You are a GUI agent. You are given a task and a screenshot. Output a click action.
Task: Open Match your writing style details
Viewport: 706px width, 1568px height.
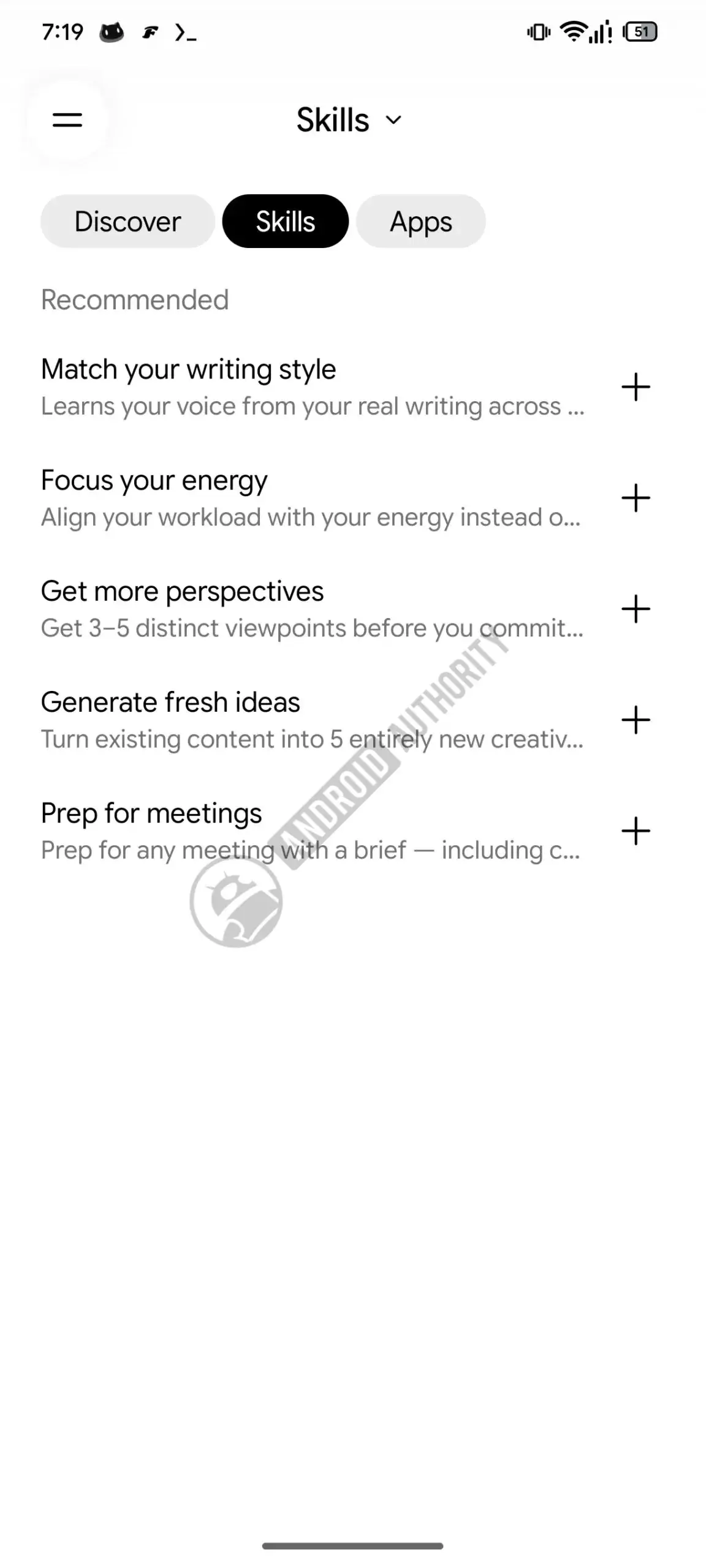coord(313,387)
